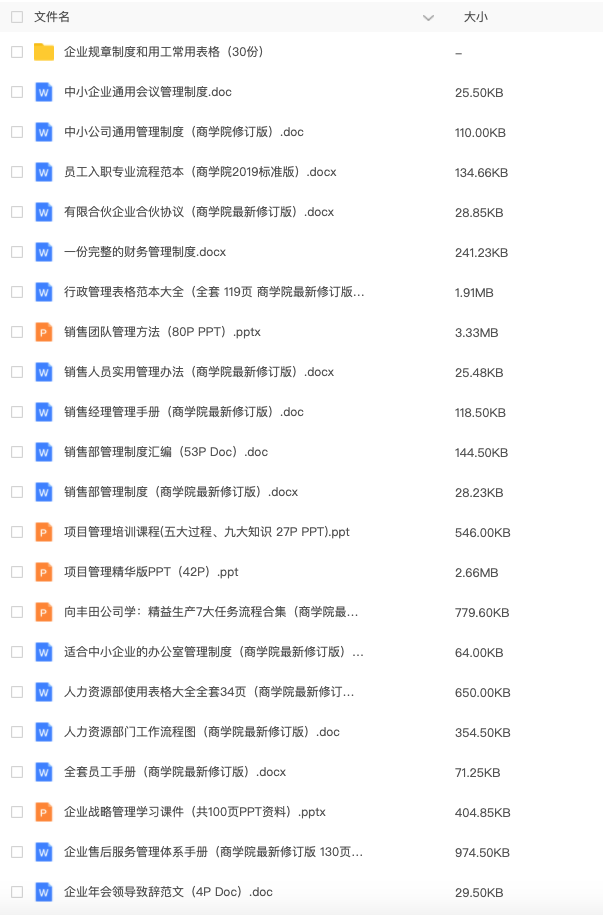Select all files with header checkbox
Viewport: 603px width, 915px height.
16,17
